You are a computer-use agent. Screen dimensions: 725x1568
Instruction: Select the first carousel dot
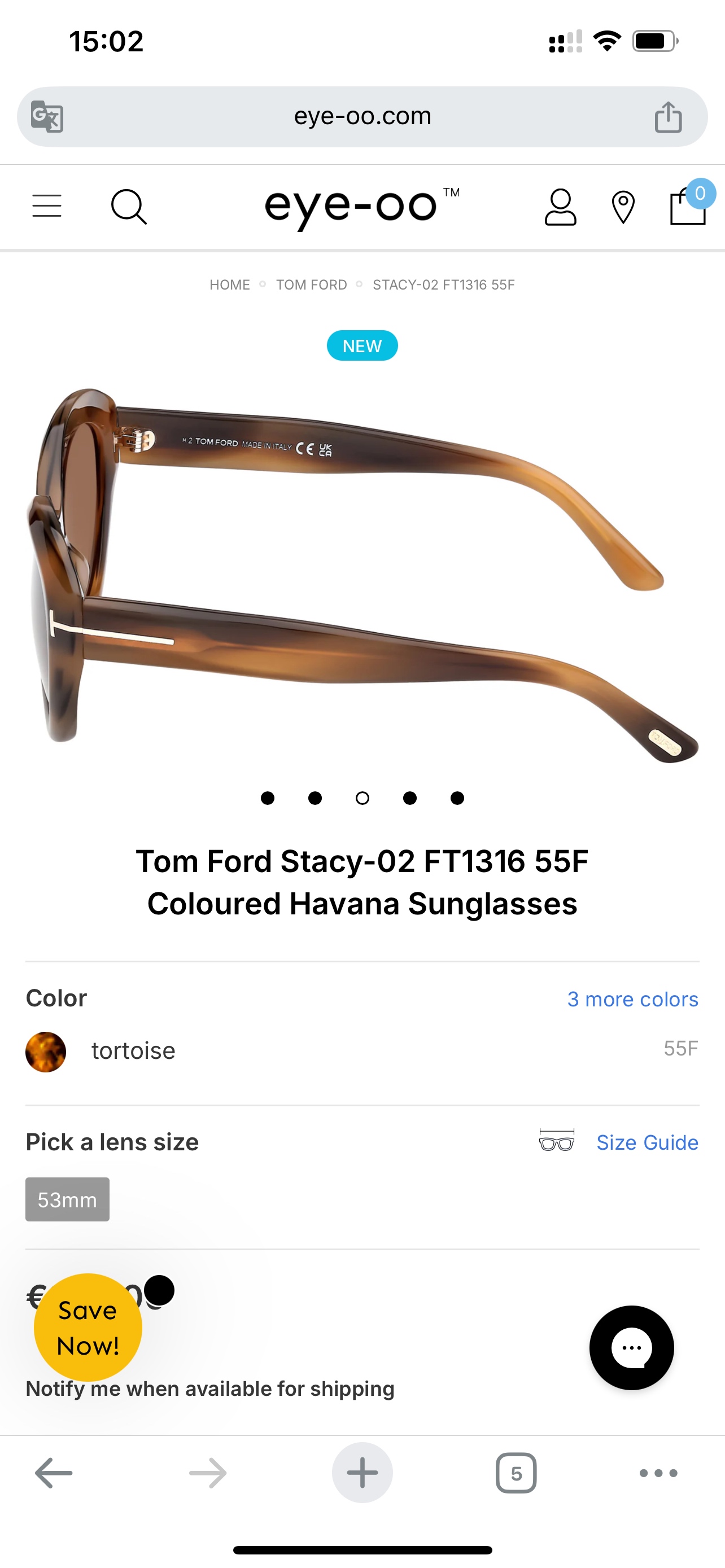click(x=267, y=798)
